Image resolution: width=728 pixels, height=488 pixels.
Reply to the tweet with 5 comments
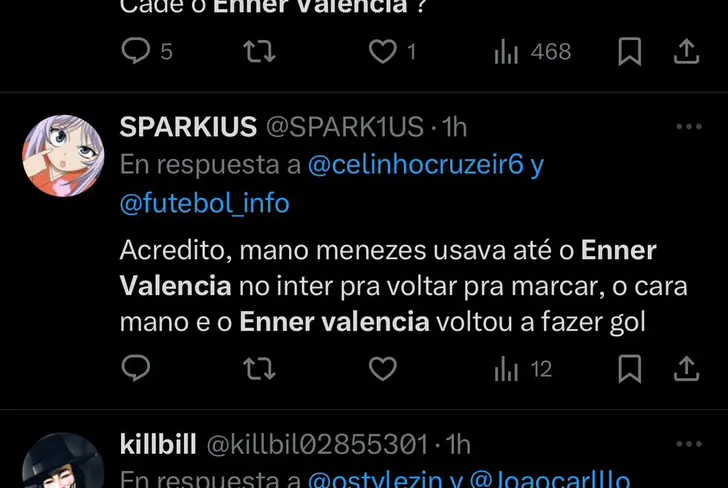point(136,51)
